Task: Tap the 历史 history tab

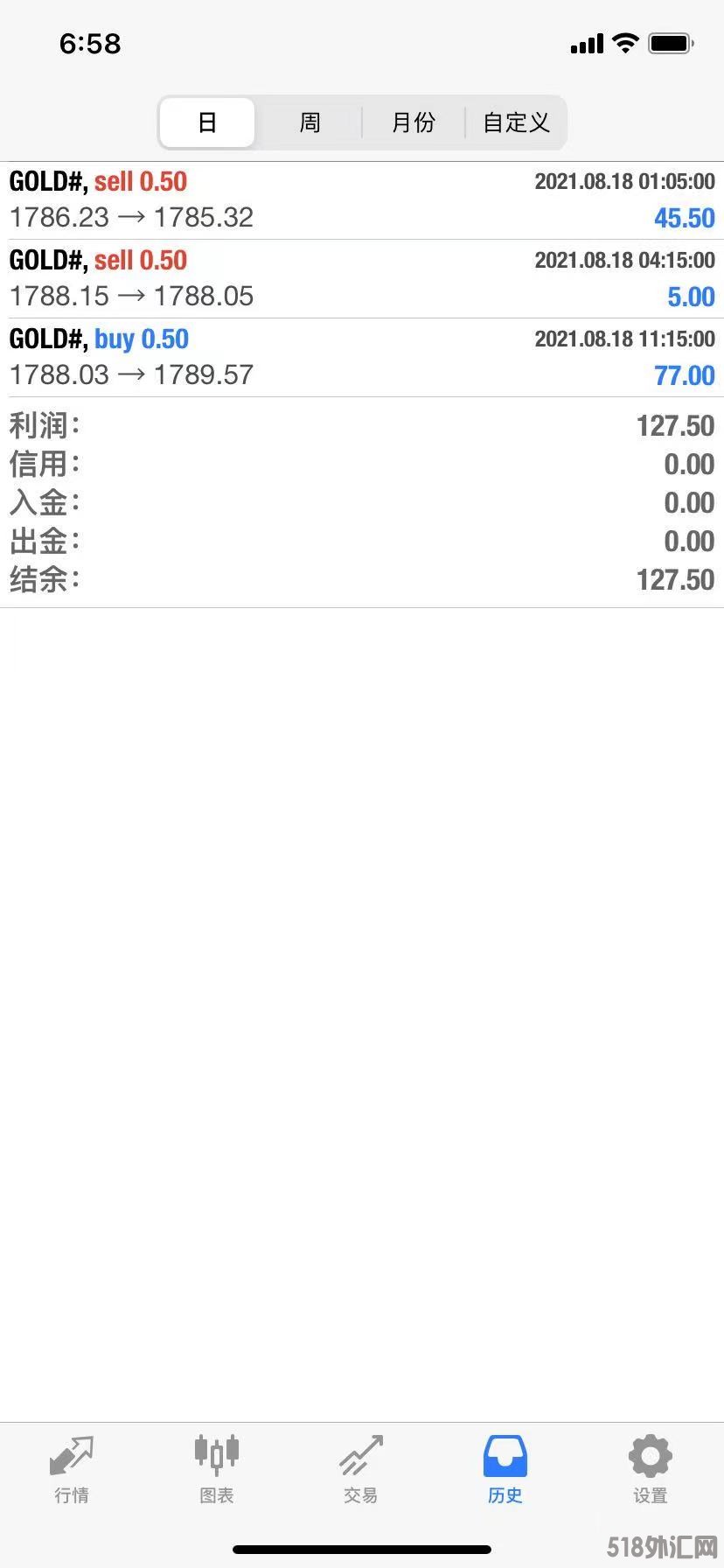Action: point(505,1470)
